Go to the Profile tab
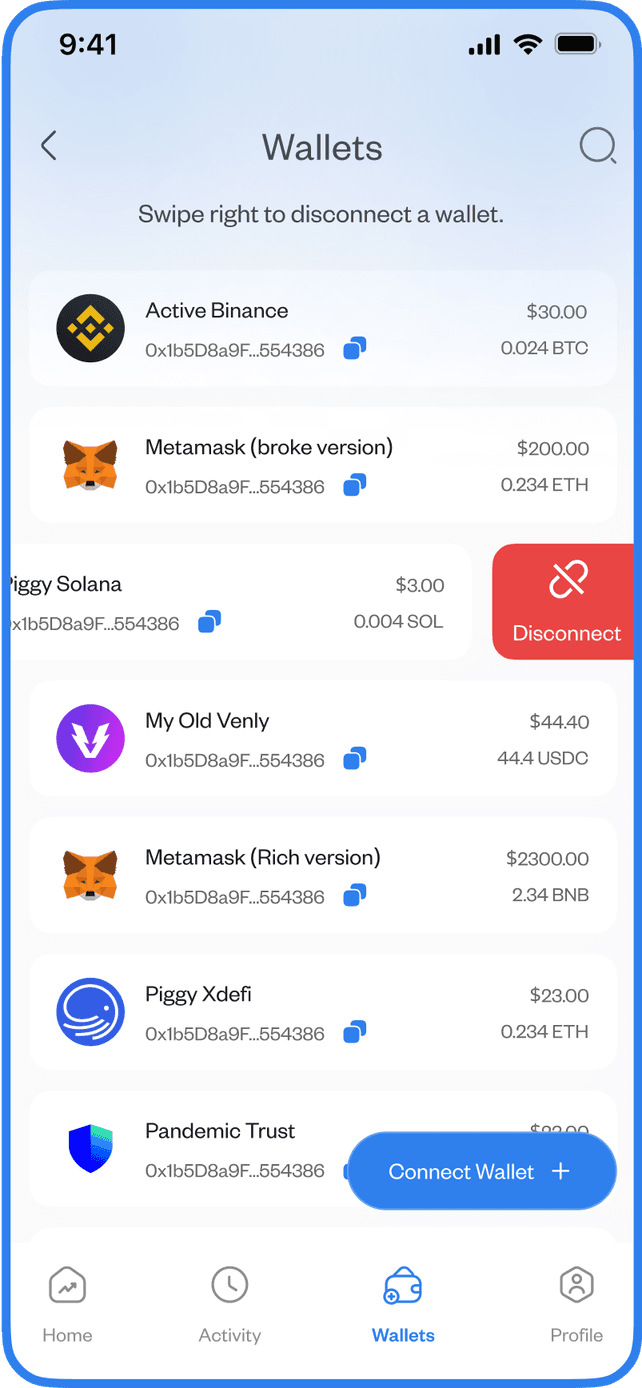 pyautogui.click(x=577, y=1305)
